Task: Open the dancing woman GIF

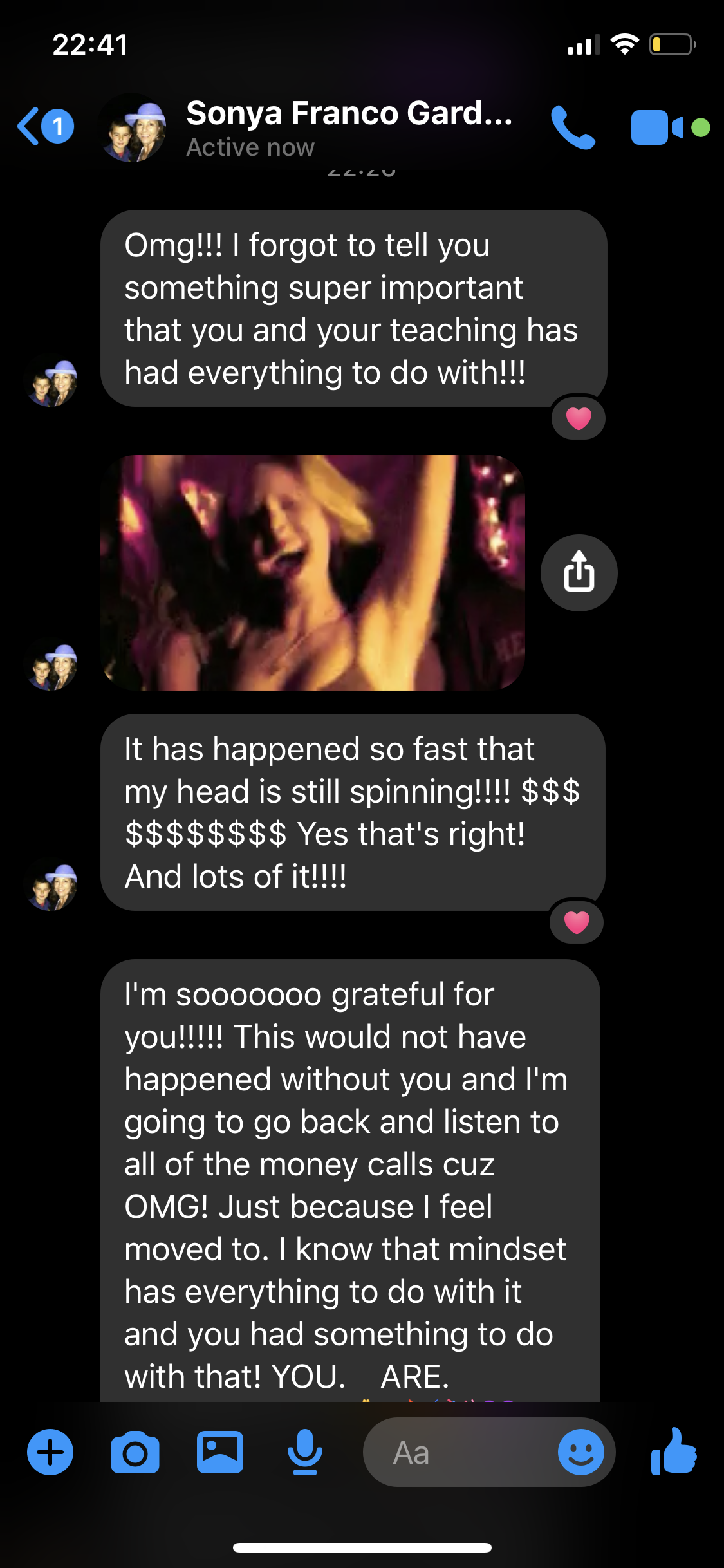Action: pos(313,572)
